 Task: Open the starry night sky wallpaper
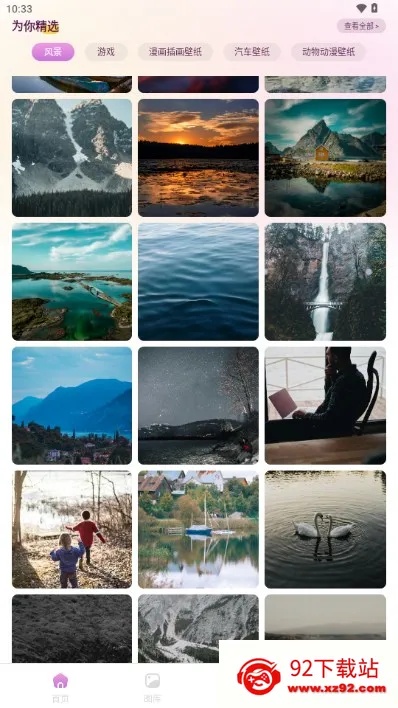(198, 405)
